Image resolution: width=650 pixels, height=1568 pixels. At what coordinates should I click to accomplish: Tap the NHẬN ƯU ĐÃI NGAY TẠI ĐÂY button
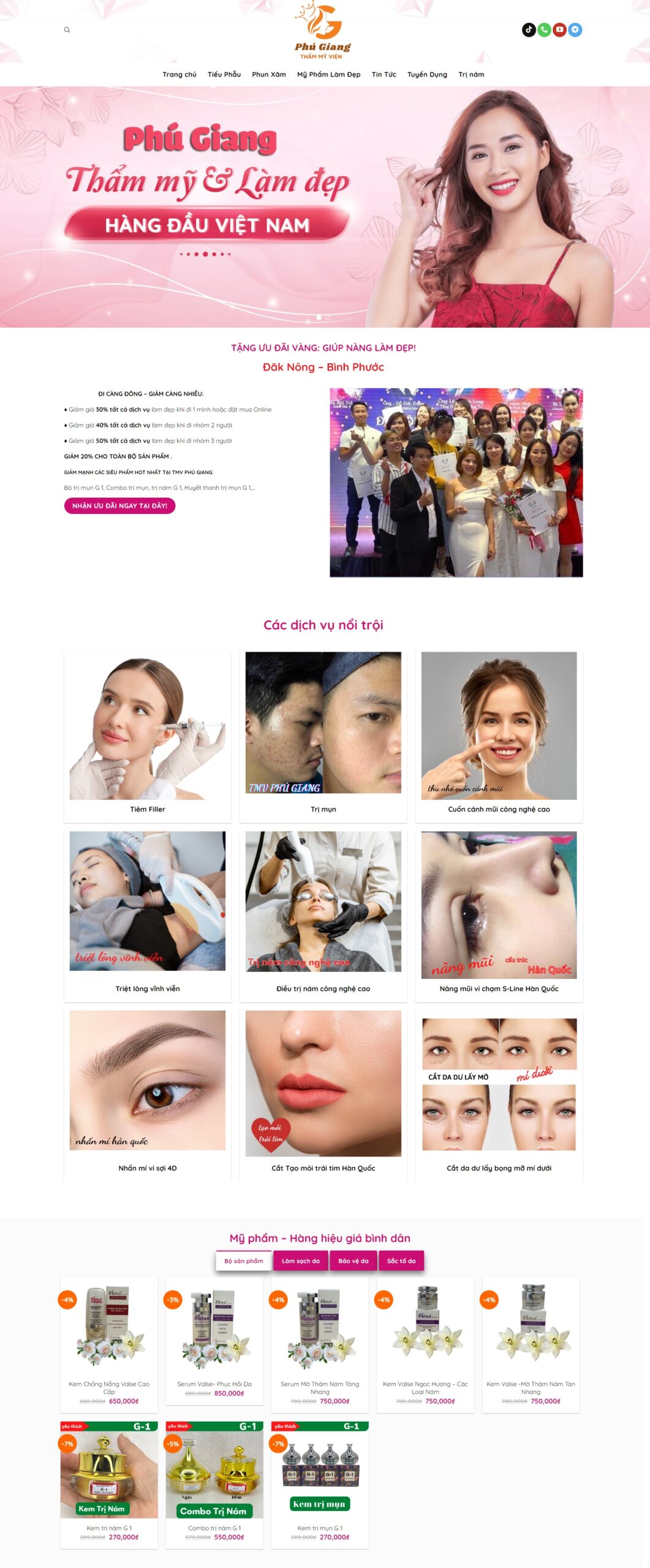click(119, 506)
